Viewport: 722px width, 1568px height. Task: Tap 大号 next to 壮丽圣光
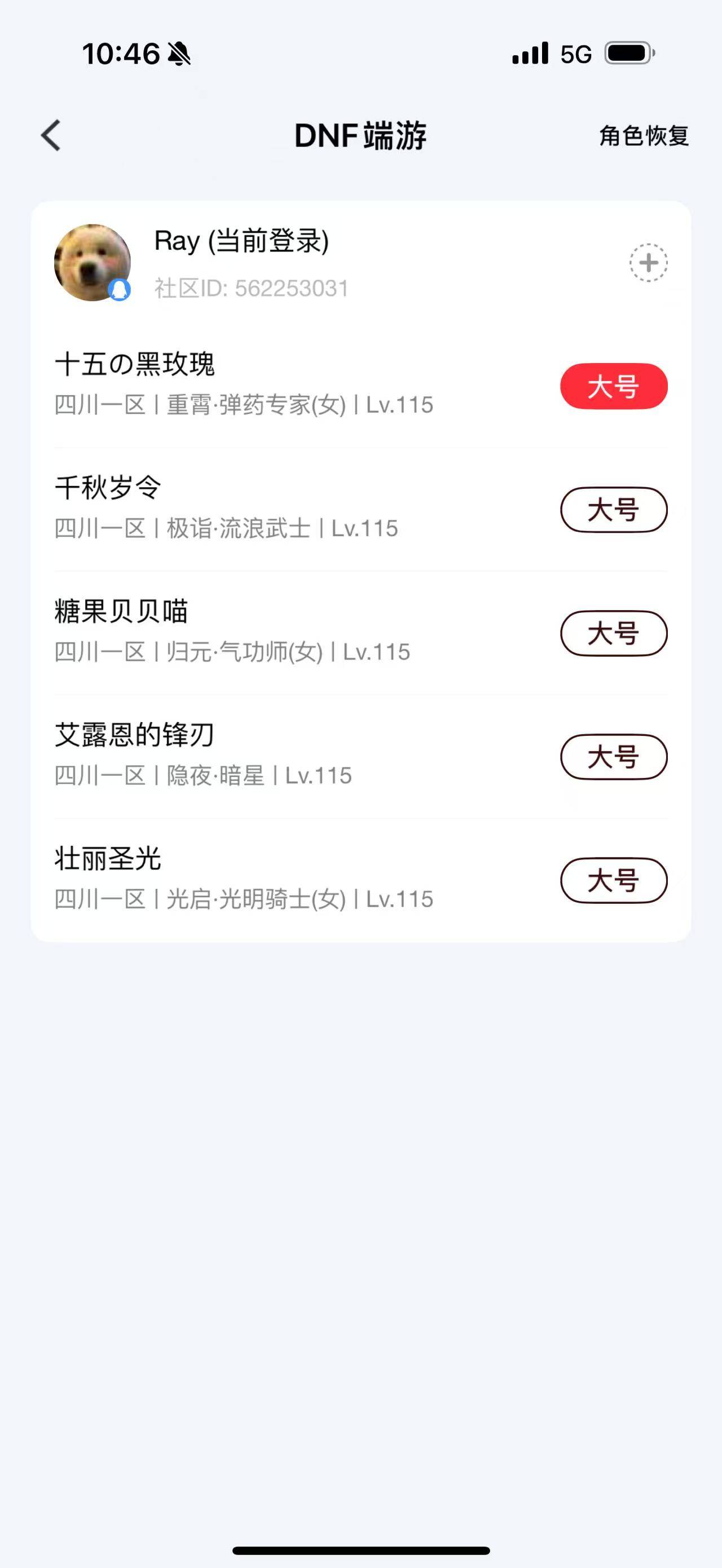point(614,880)
